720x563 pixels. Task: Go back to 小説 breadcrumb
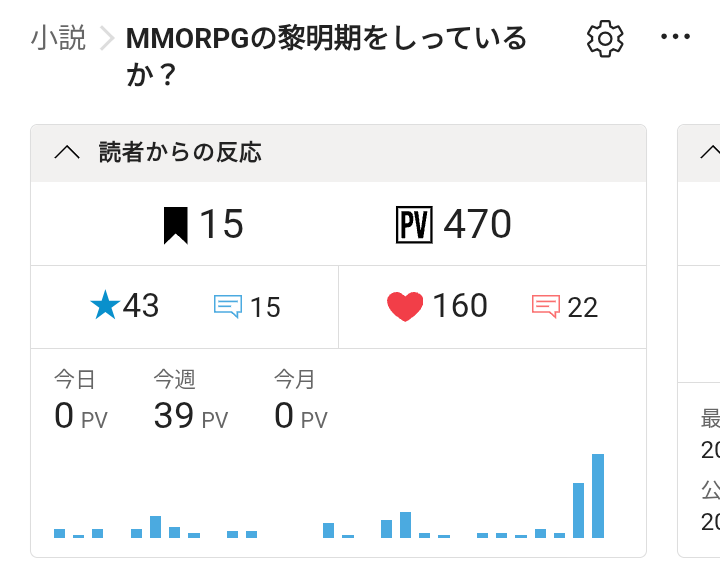[x=58, y=38]
